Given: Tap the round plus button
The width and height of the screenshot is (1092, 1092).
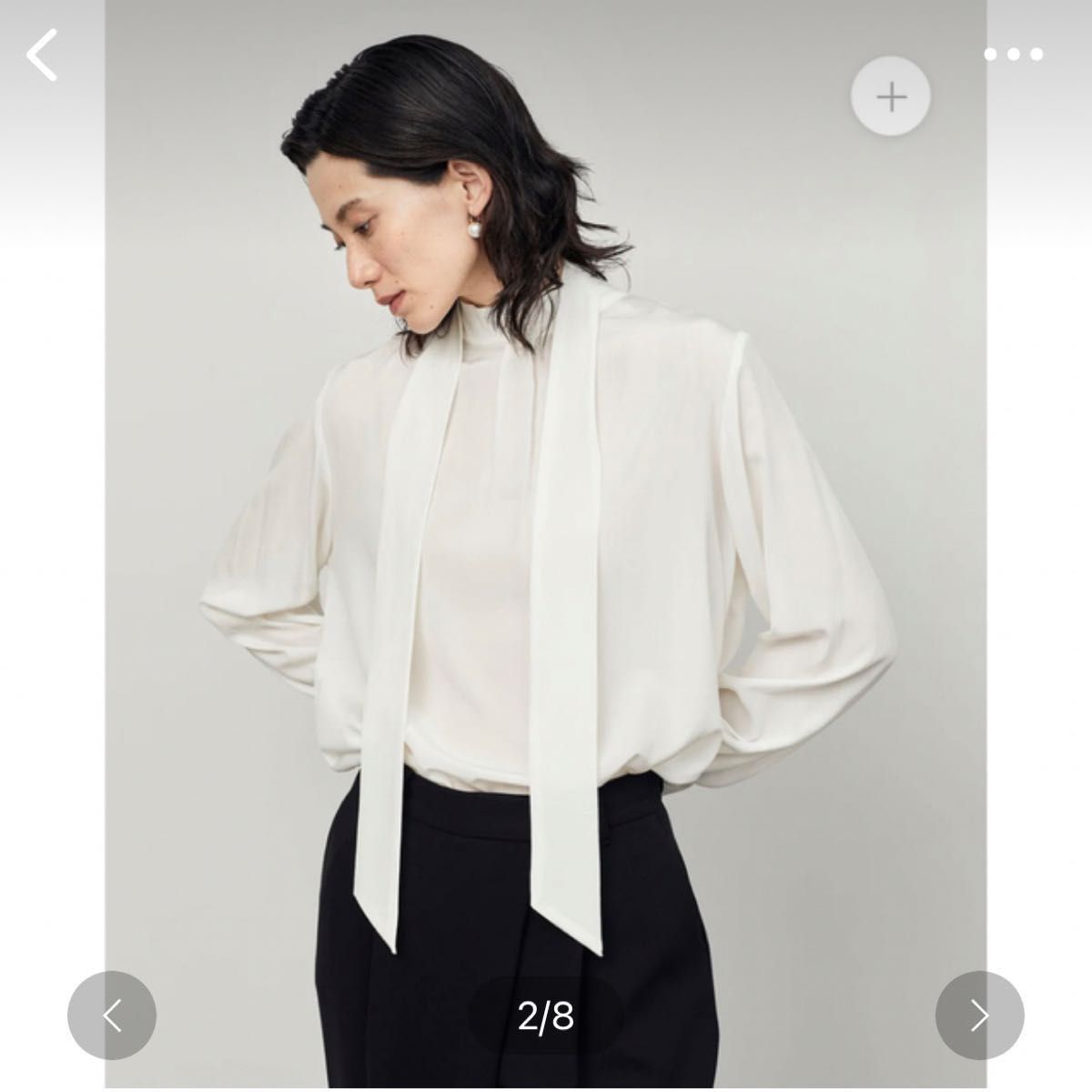Looking at the screenshot, I should click(x=891, y=96).
